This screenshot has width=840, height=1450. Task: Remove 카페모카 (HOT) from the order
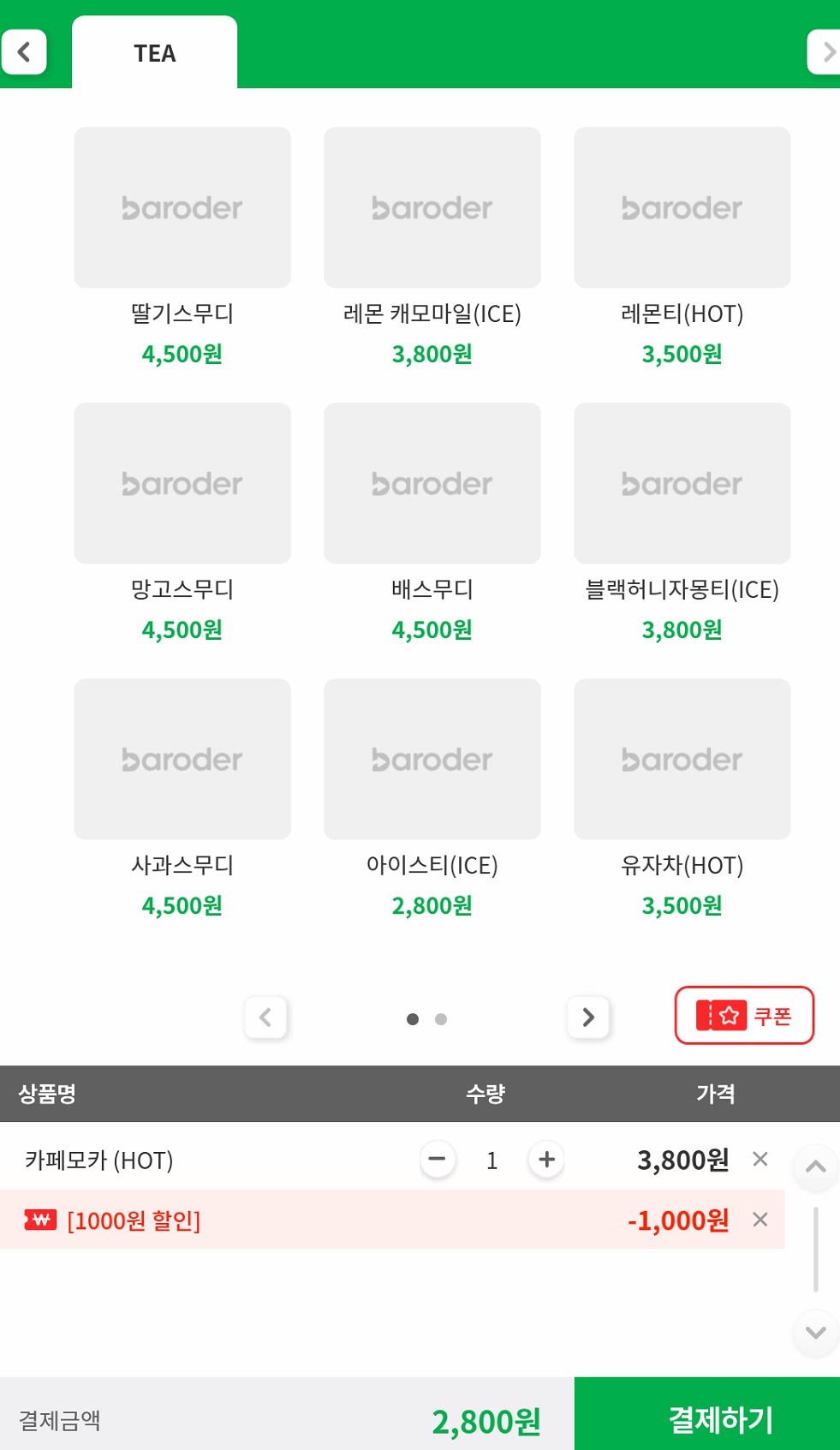pos(760,1159)
